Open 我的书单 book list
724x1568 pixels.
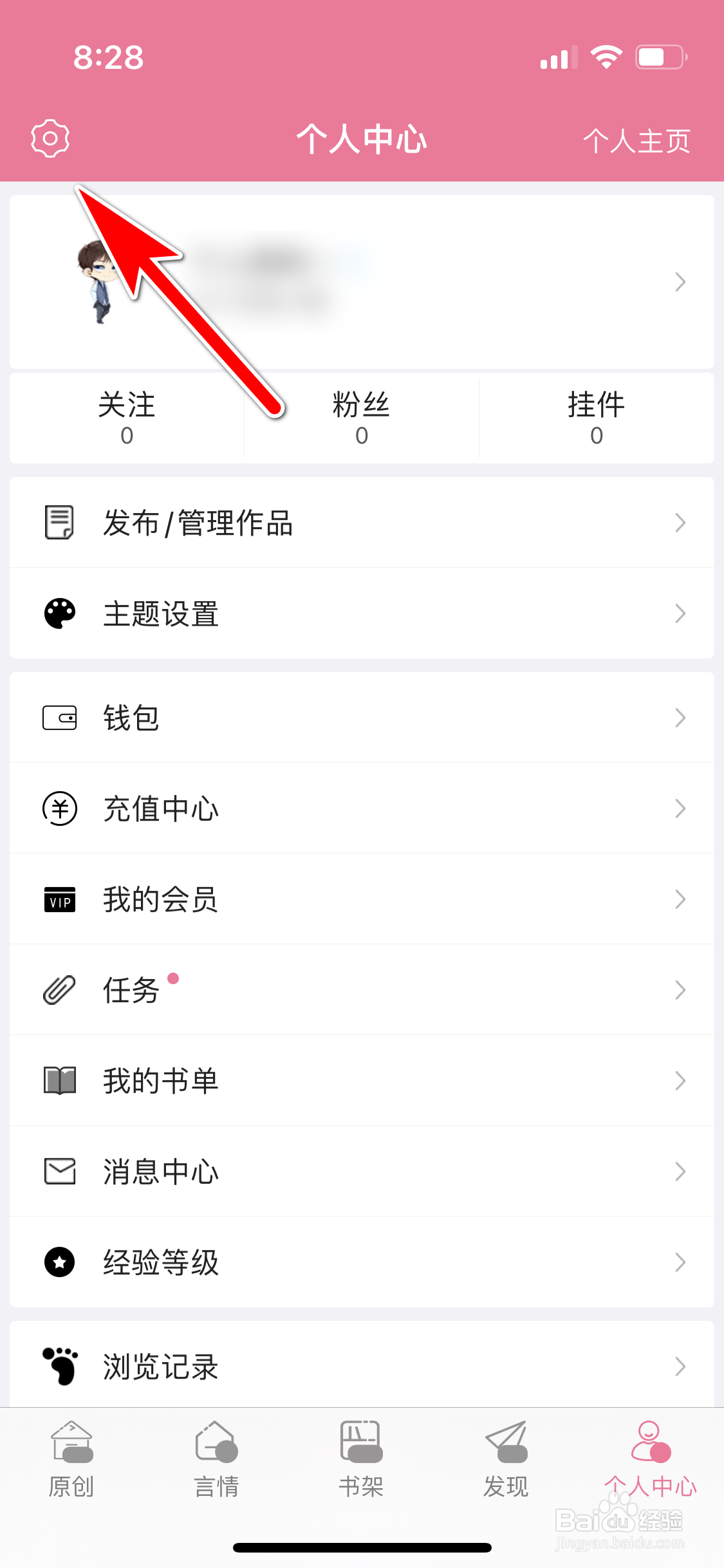point(362,1081)
